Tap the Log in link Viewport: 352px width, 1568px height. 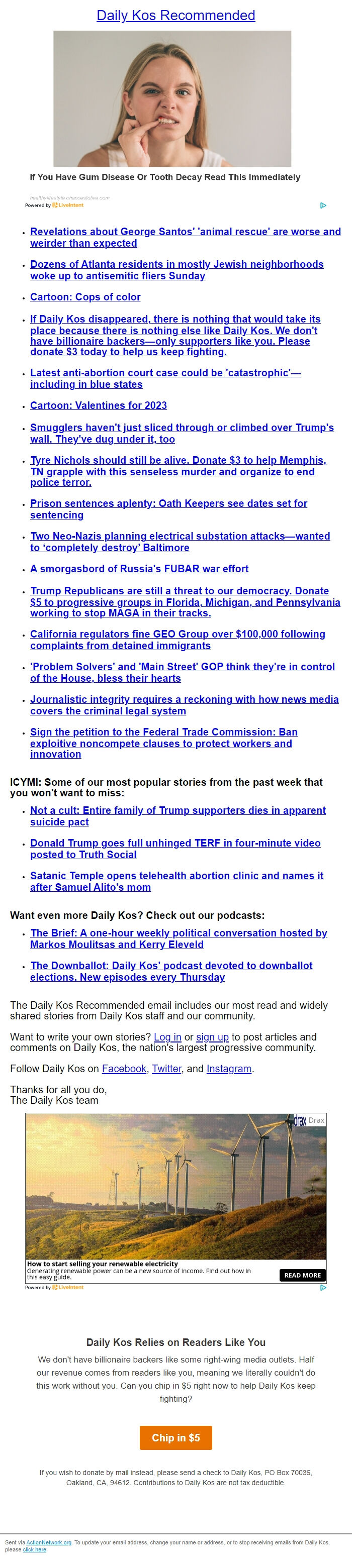[167, 1036]
